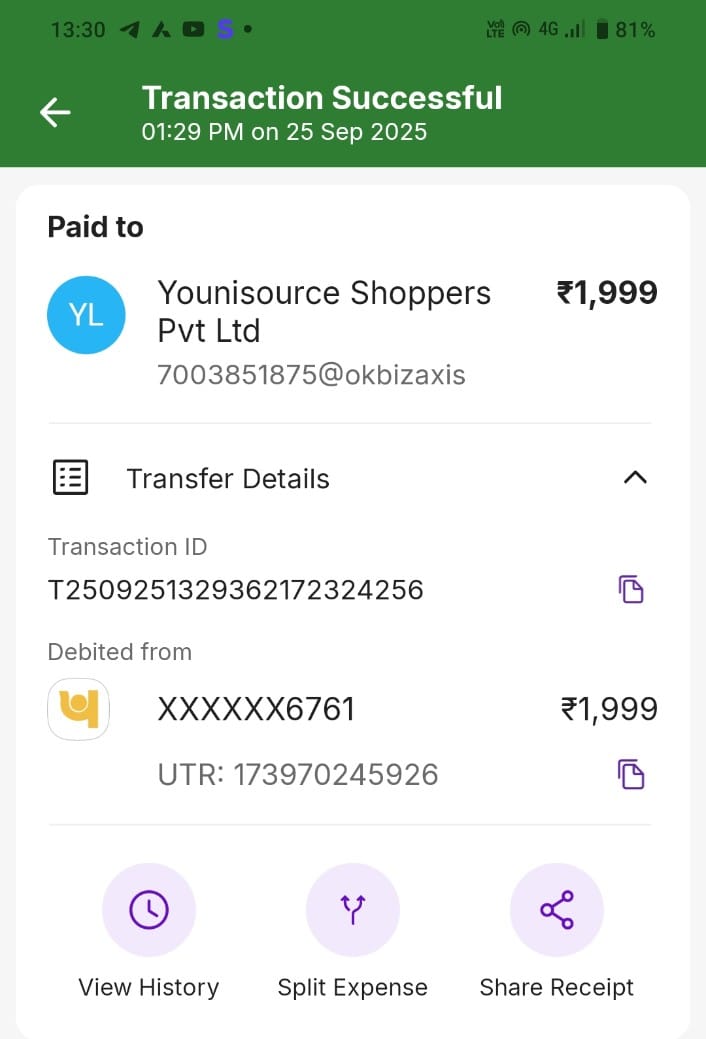Collapse the Transfer Details section
The image size is (706, 1039).
(635, 478)
